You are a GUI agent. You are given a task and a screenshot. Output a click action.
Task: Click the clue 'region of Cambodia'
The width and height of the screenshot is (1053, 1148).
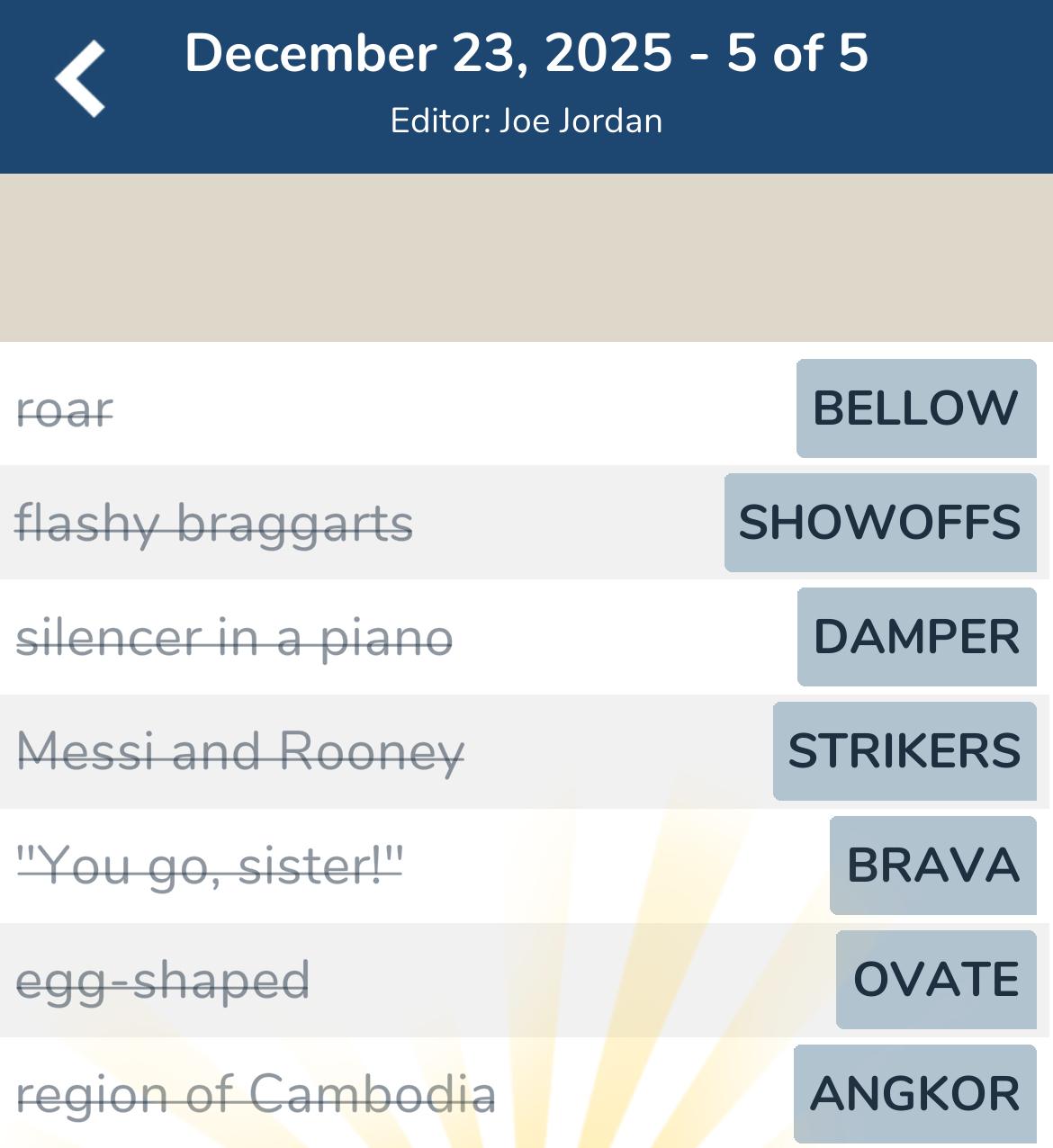[x=257, y=1093]
